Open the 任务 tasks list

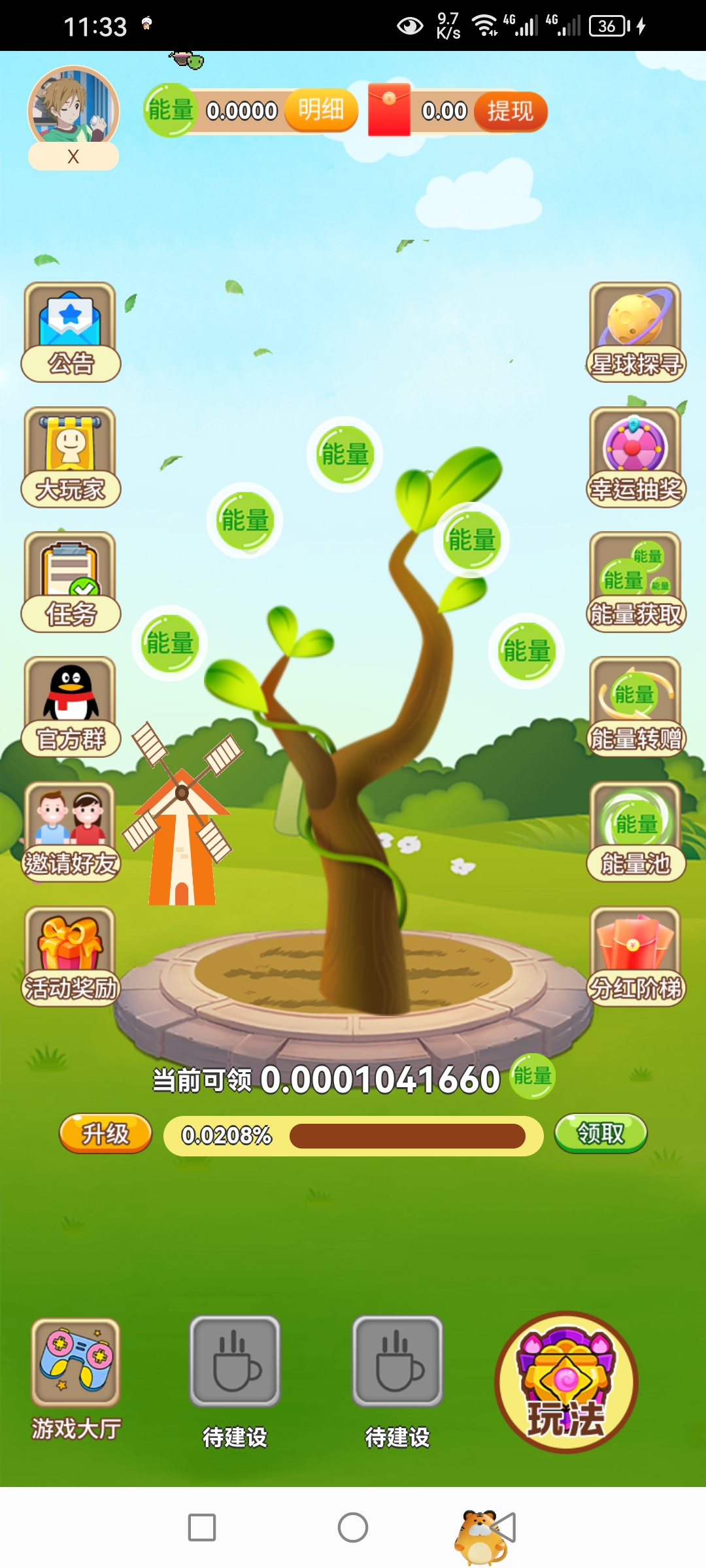71,581
